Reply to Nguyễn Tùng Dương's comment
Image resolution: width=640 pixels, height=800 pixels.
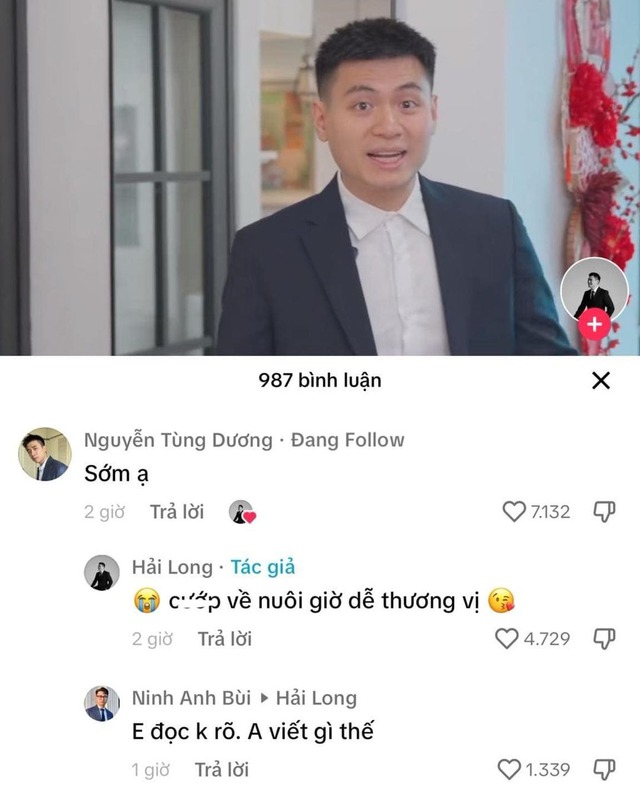(x=177, y=512)
